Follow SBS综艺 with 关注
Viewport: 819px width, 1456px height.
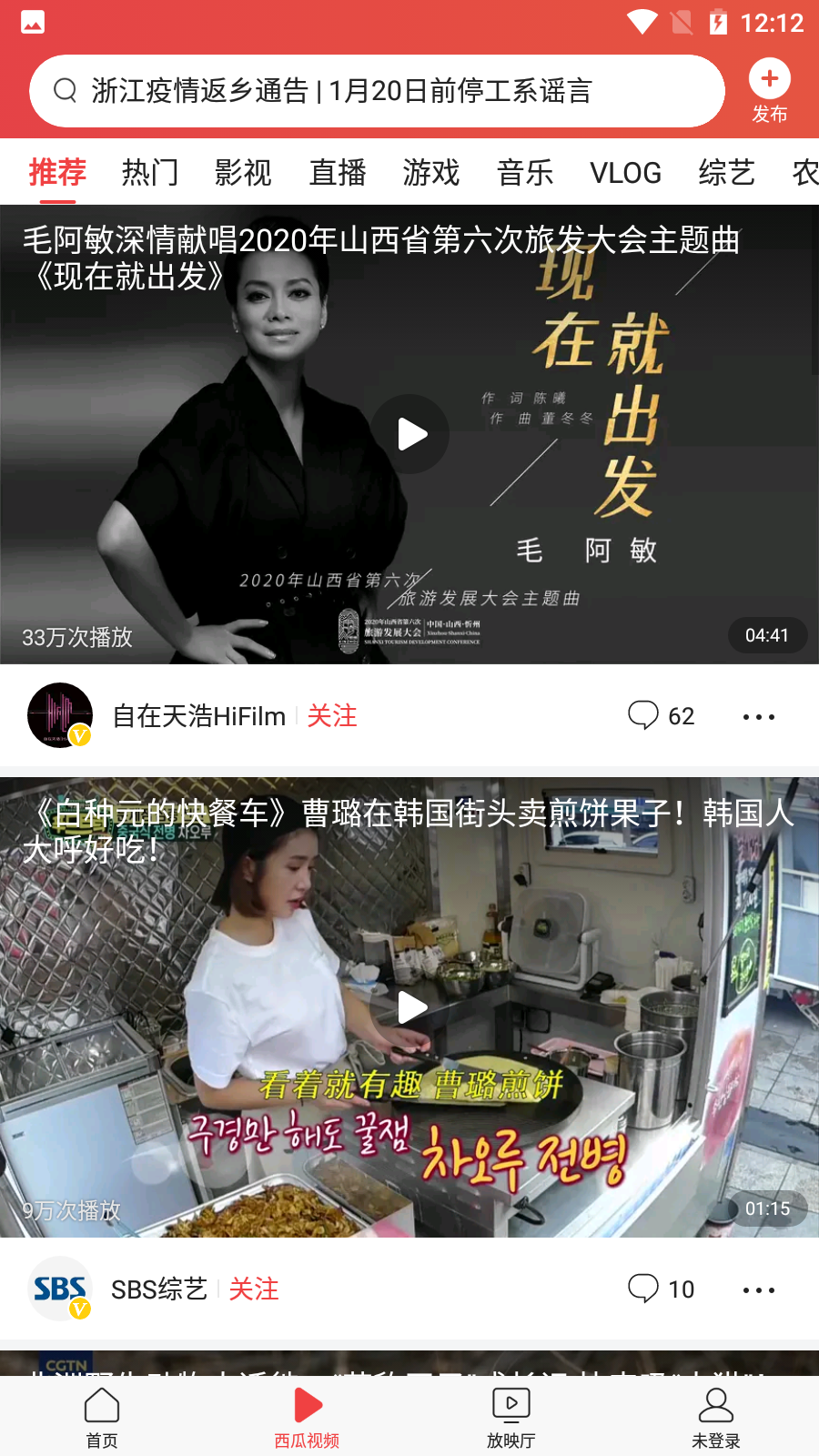(254, 1289)
